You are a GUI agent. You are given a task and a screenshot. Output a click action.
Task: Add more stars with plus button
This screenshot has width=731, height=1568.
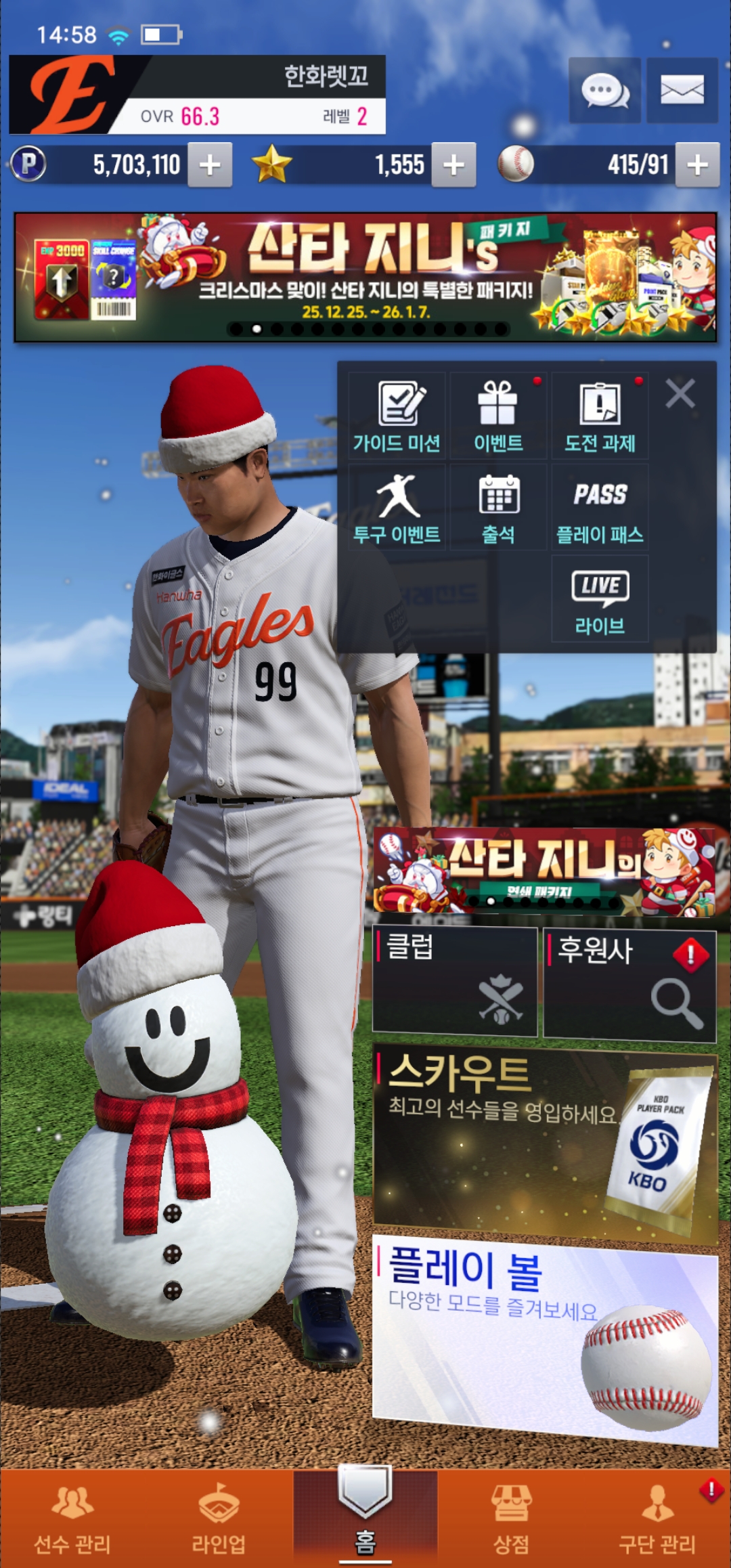point(453,165)
